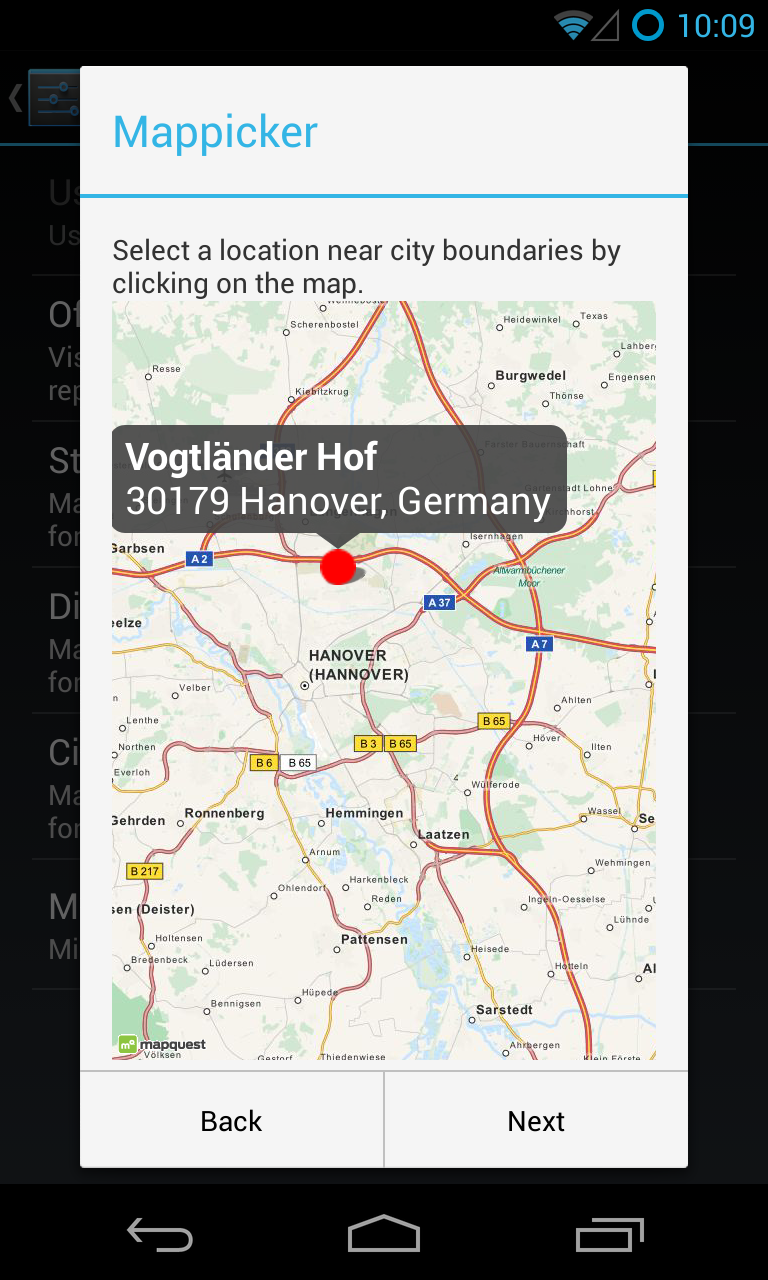Open the Vogtländer Hof address callout
This screenshot has height=1280, width=768.
coord(338,479)
